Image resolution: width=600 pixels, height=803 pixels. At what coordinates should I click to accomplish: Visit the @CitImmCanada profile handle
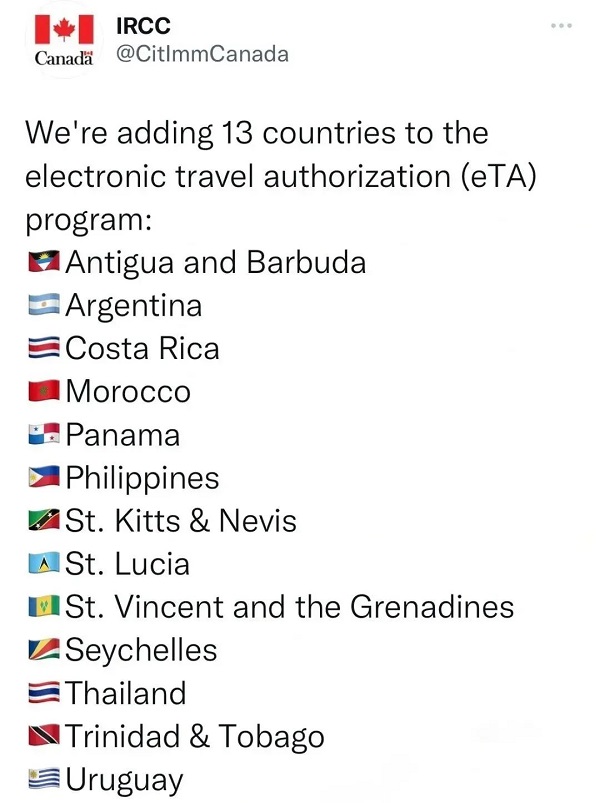point(202,54)
